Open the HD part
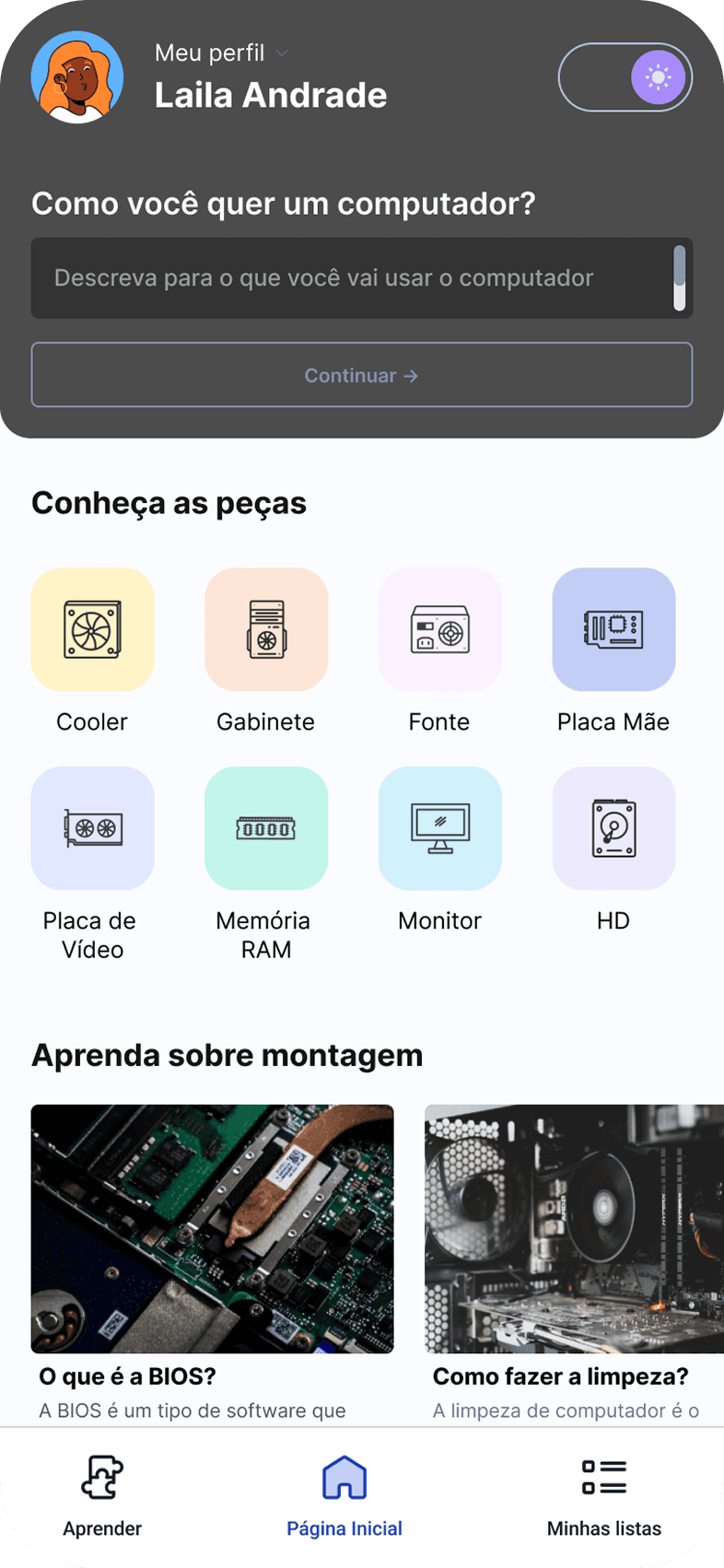The height and width of the screenshot is (1568, 724). coord(613,829)
